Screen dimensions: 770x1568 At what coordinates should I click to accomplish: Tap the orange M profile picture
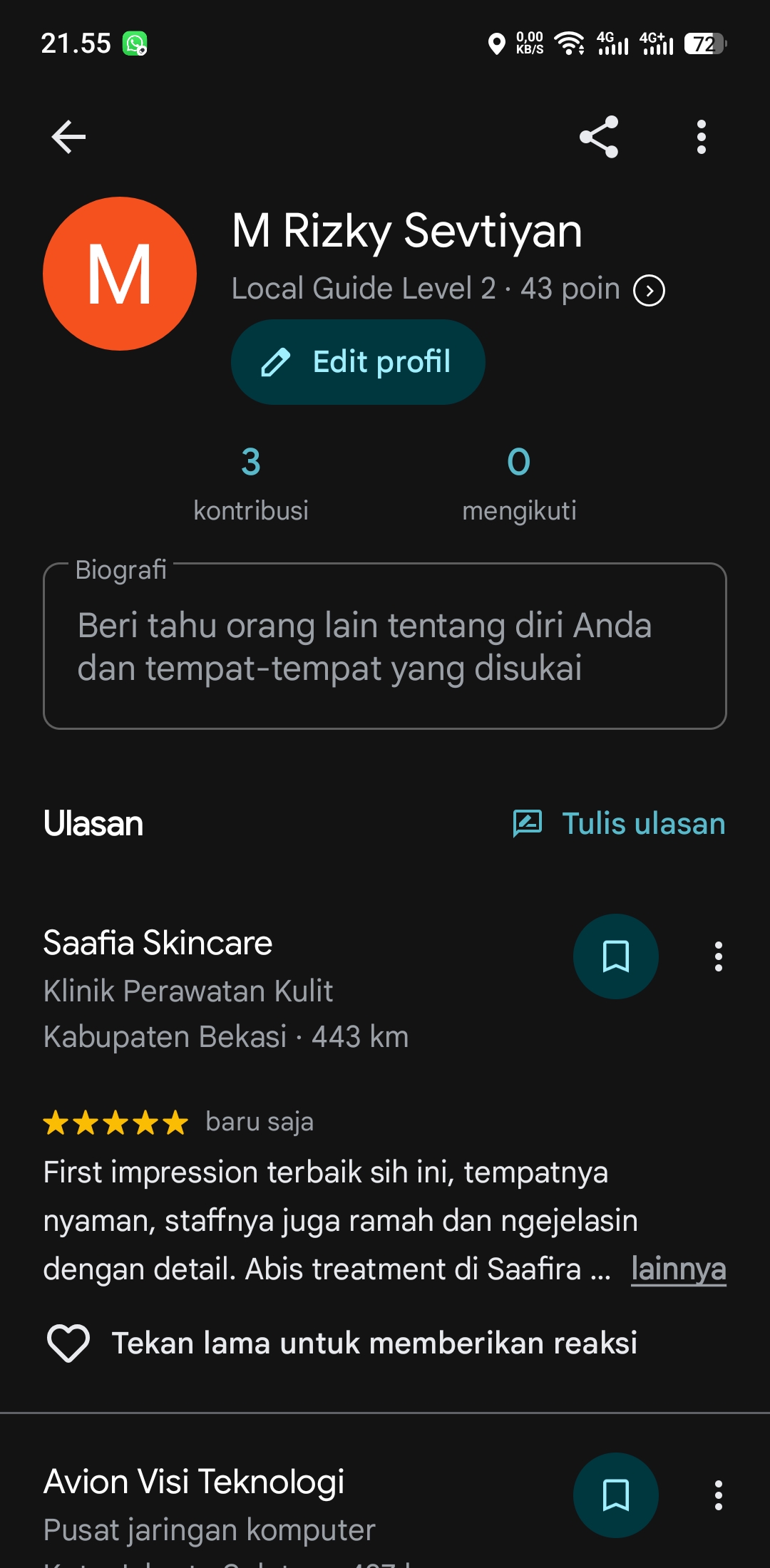[x=120, y=274]
